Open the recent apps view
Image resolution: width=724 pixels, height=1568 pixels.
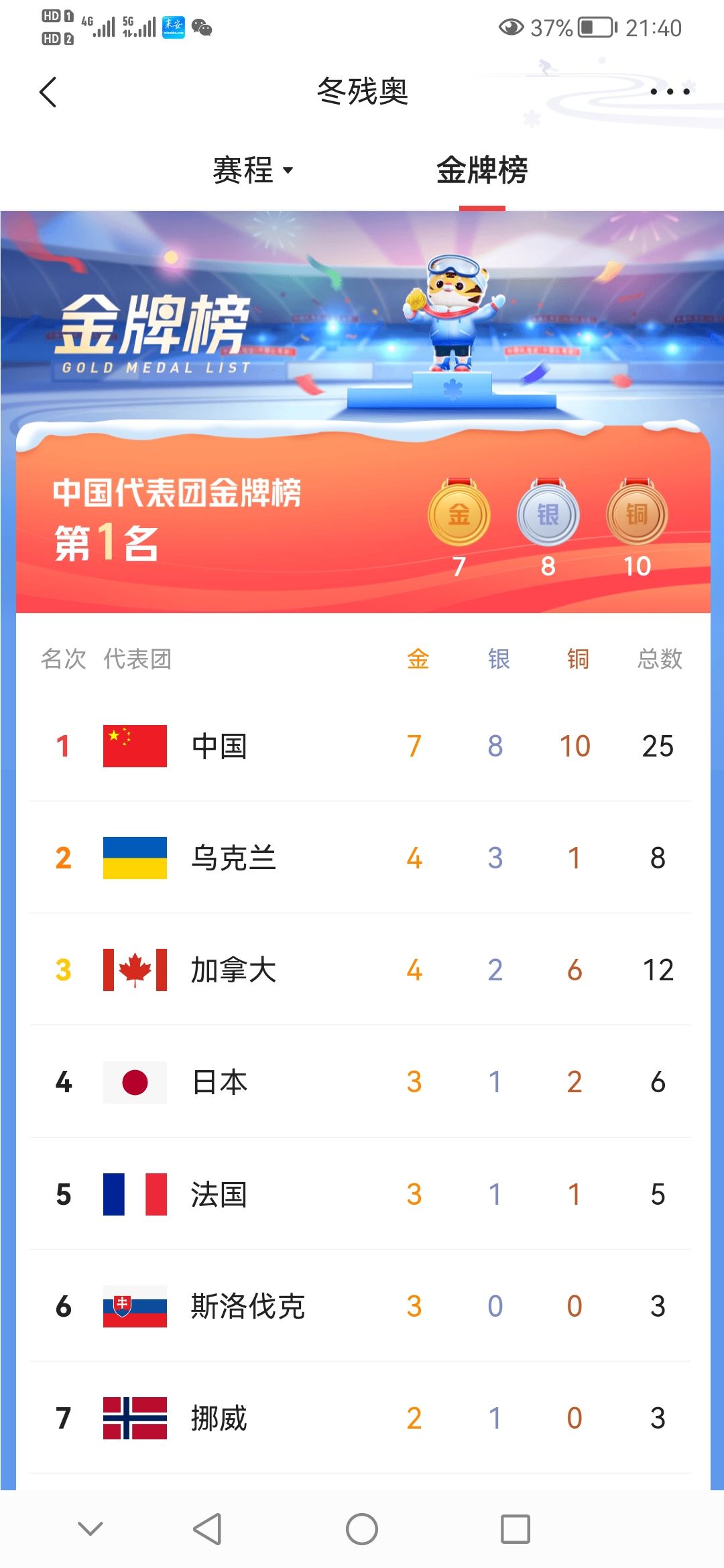(x=516, y=1529)
